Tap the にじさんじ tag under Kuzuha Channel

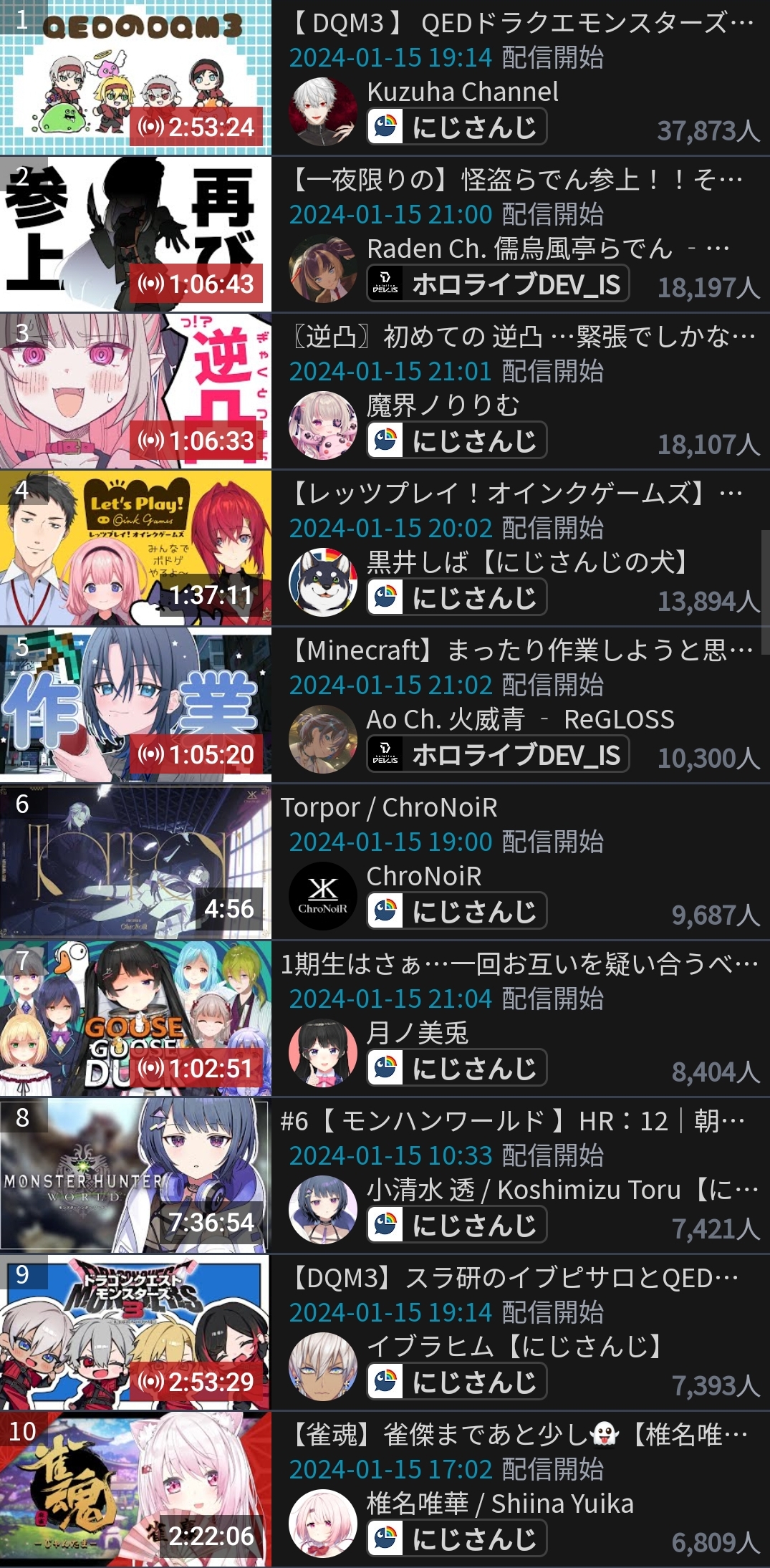coord(457,126)
